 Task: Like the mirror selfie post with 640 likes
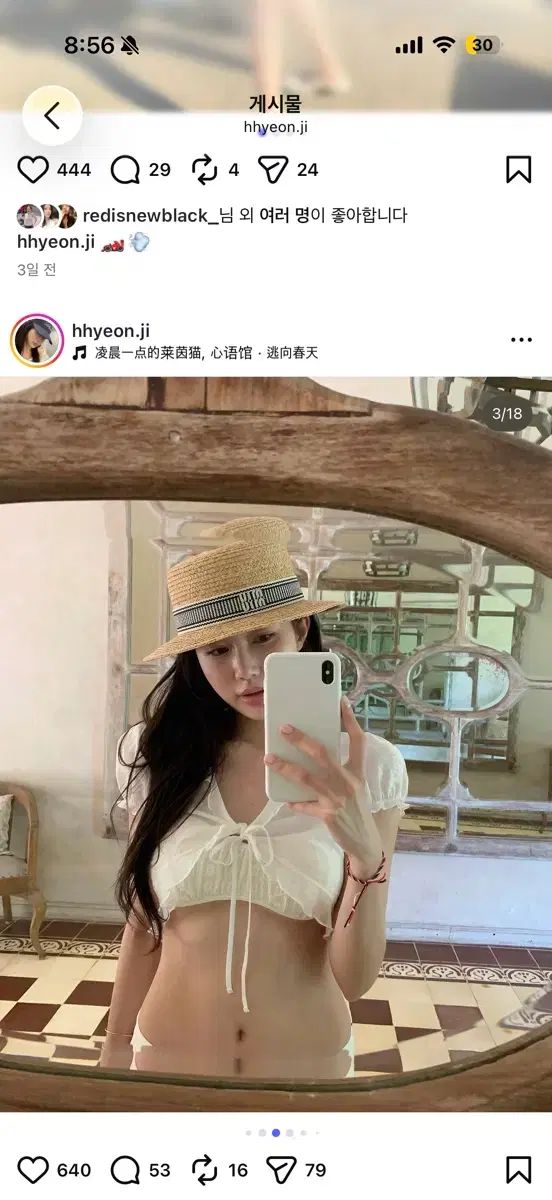33,1170
